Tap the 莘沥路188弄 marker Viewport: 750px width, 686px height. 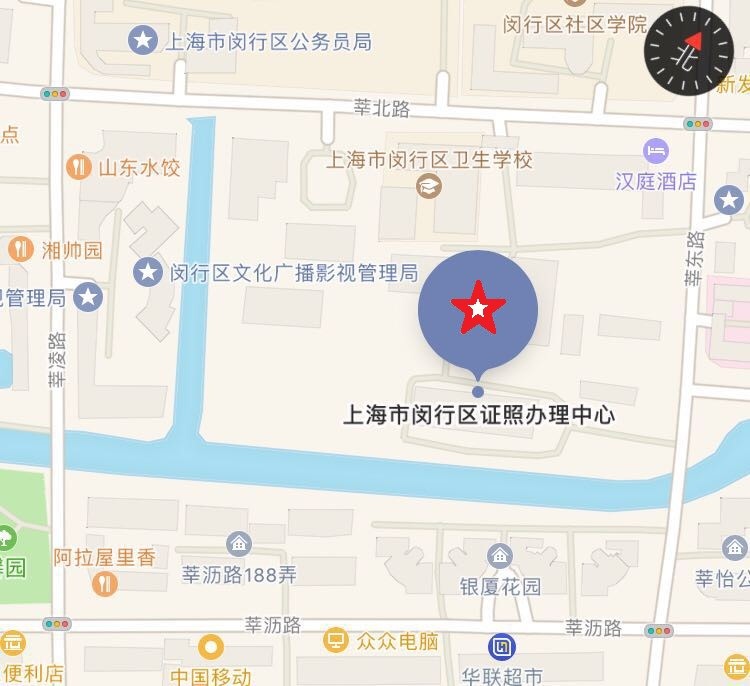pos(239,545)
